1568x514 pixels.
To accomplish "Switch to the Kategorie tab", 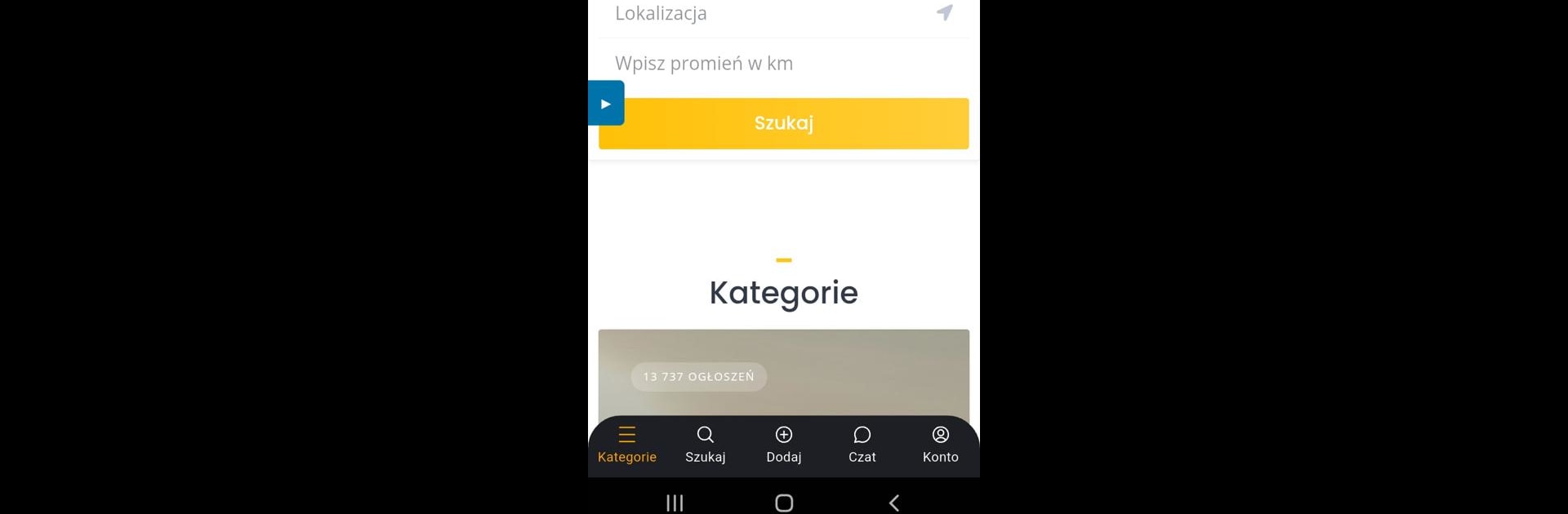I will click(x=627, y=445).
